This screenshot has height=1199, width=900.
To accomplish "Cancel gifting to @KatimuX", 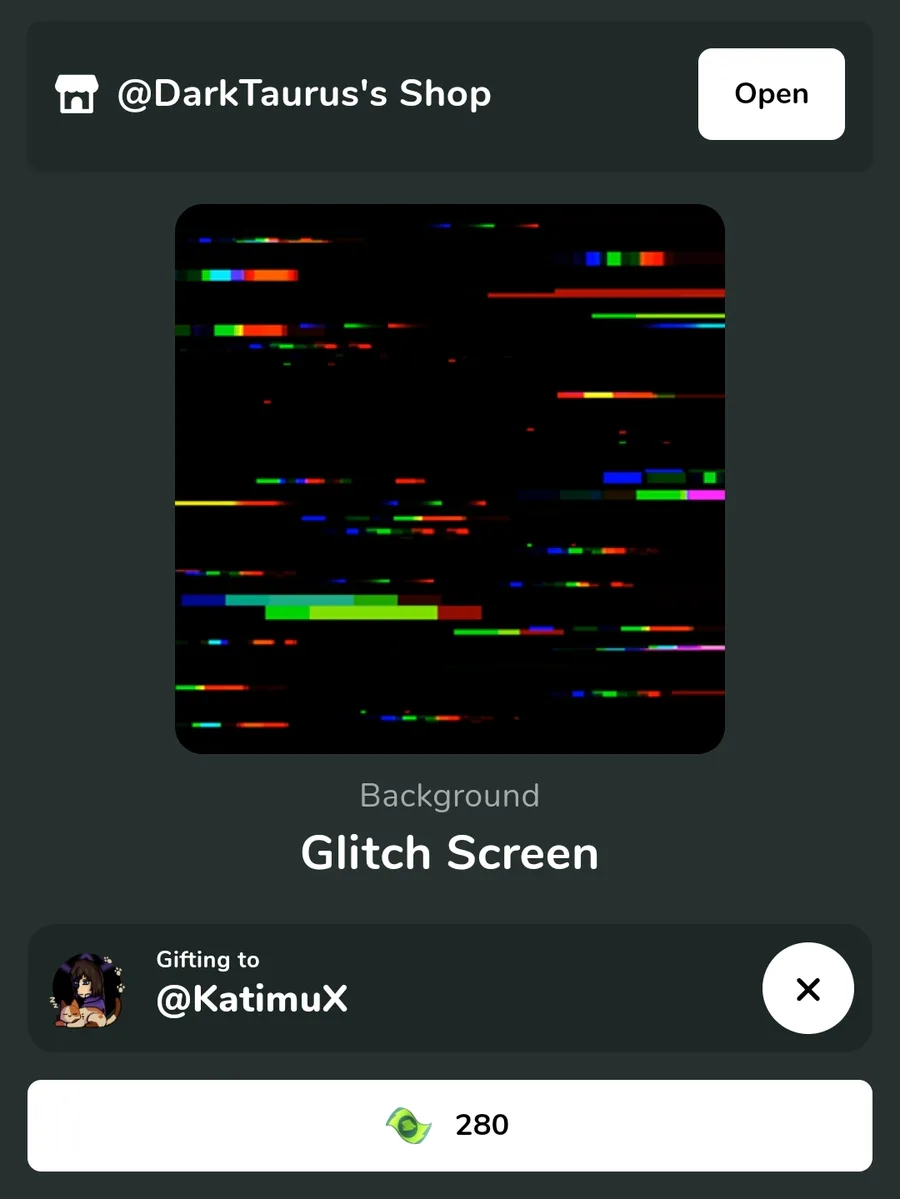I will [x=807, y=989].
